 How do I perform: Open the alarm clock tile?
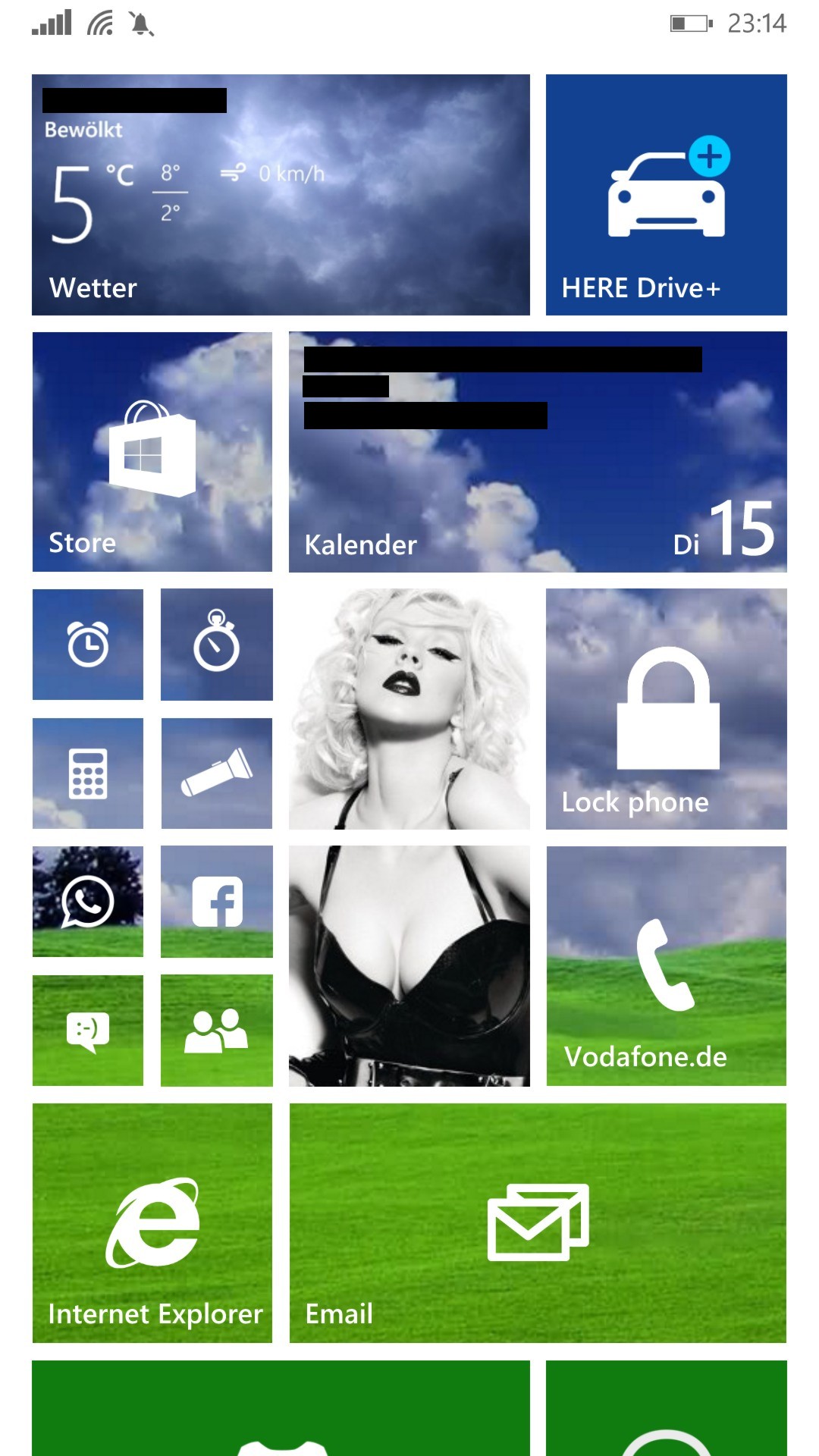click(x=88, y=645)
